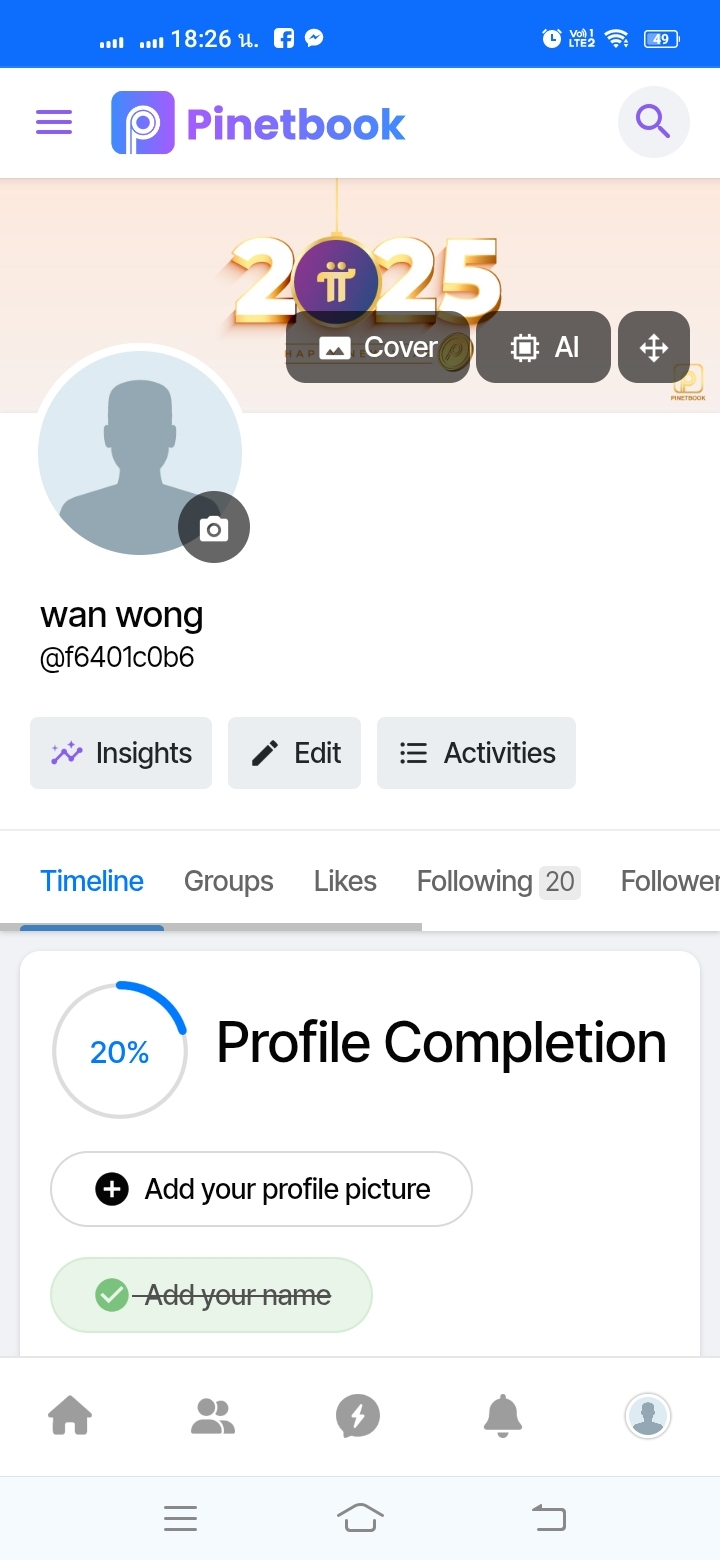The image size is (720, 1560).
Task: Change profile picture via camera icon
Action: coord(213,527)
